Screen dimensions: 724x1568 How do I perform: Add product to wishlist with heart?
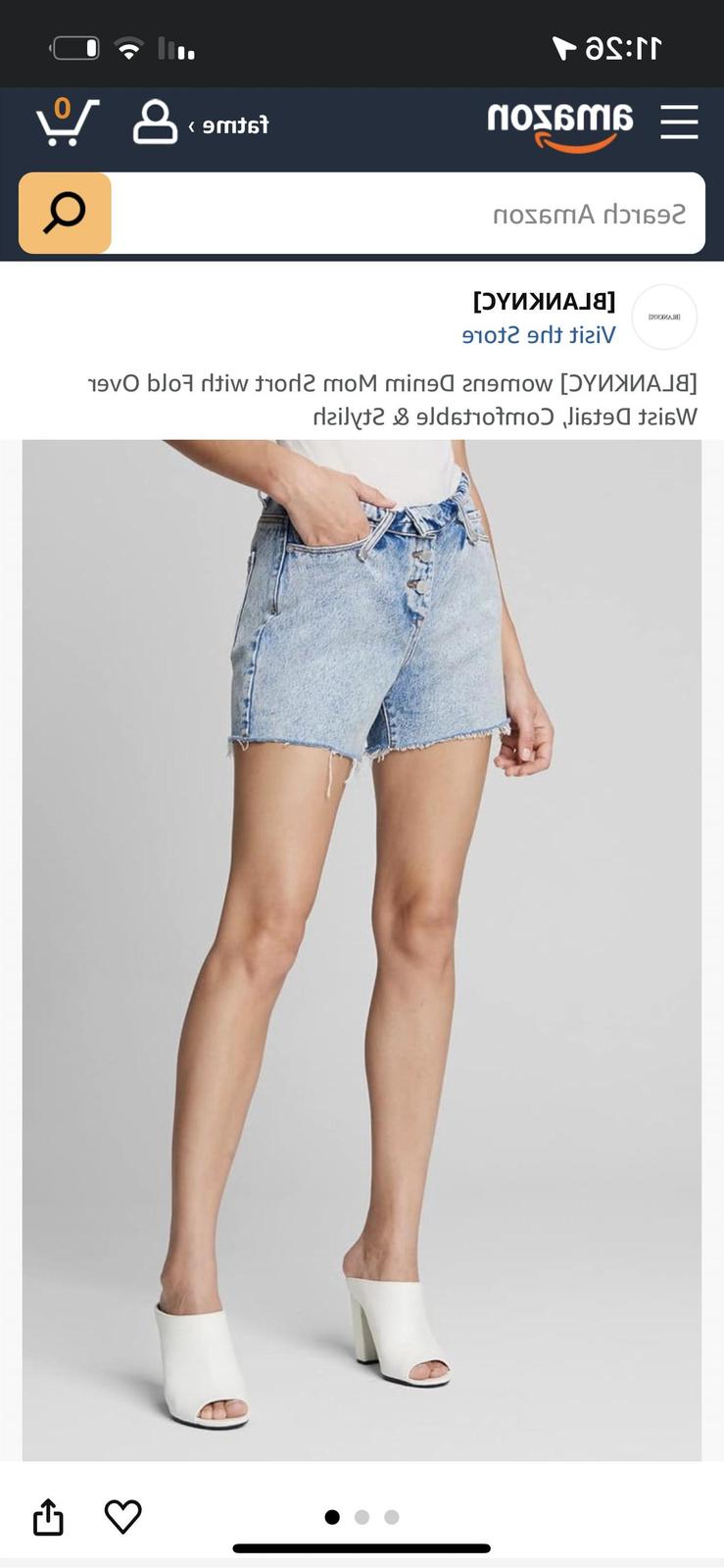pos(122,1516)
